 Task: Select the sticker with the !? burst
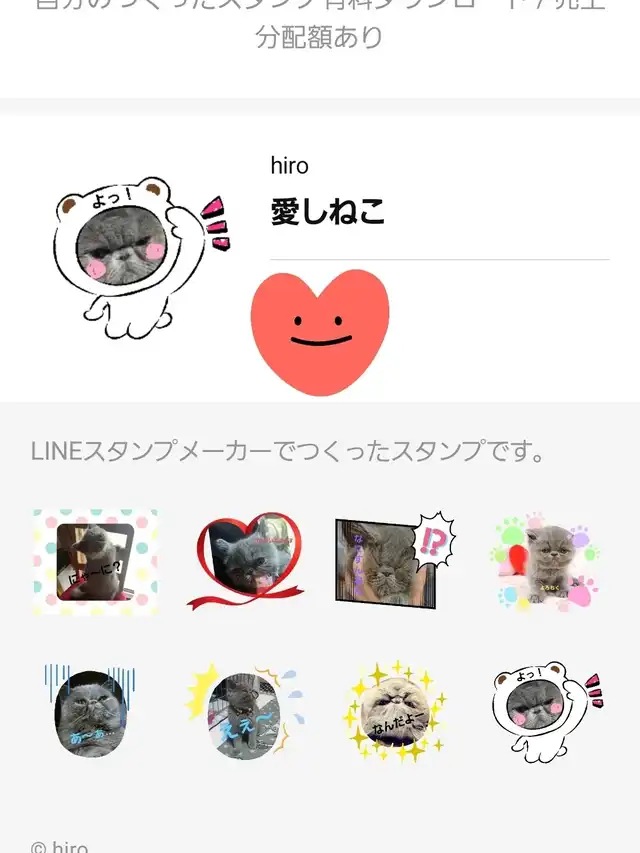(x=394, y=562)
